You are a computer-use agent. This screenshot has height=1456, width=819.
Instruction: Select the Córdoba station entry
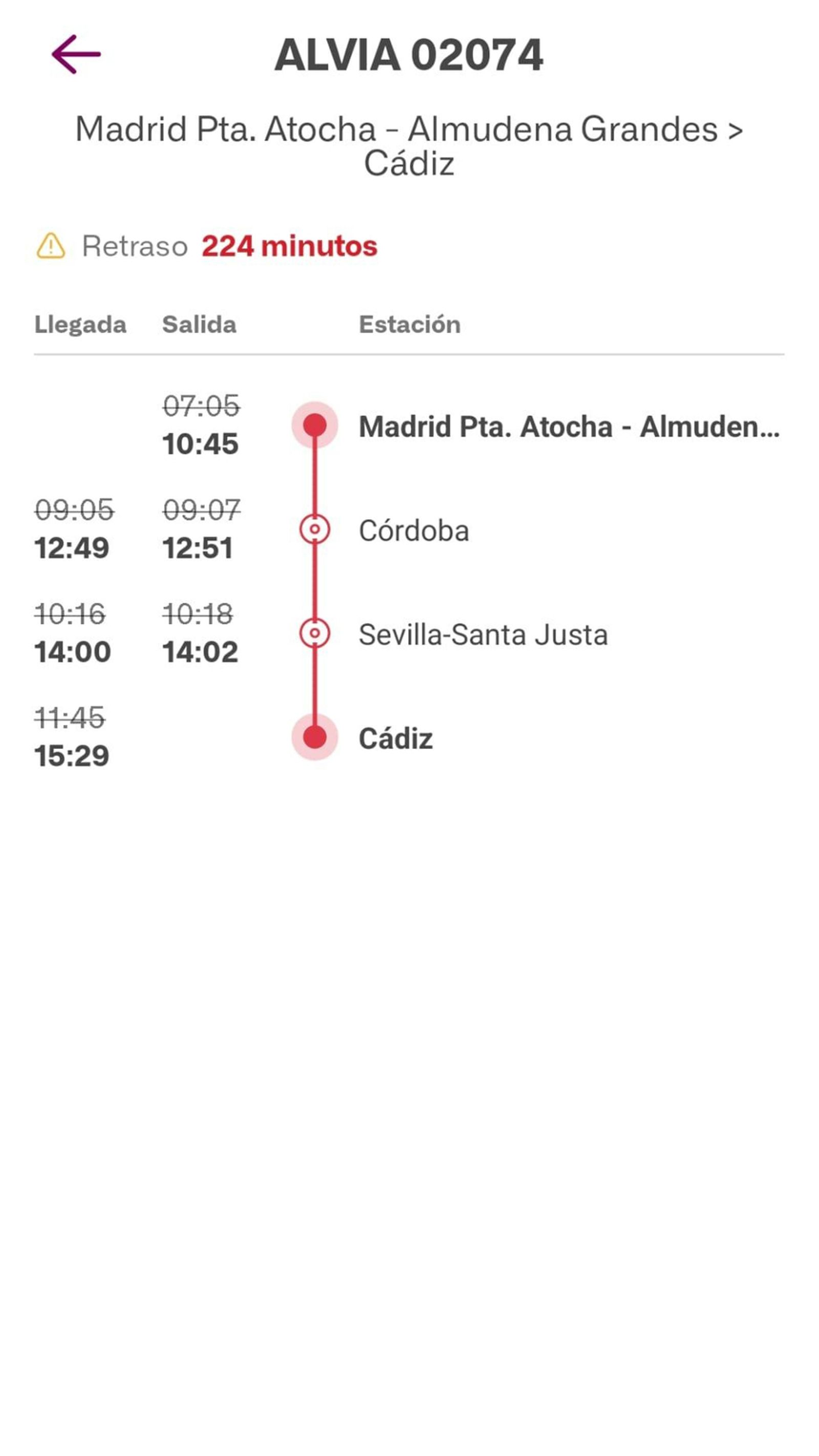click(x=414, y=530)
